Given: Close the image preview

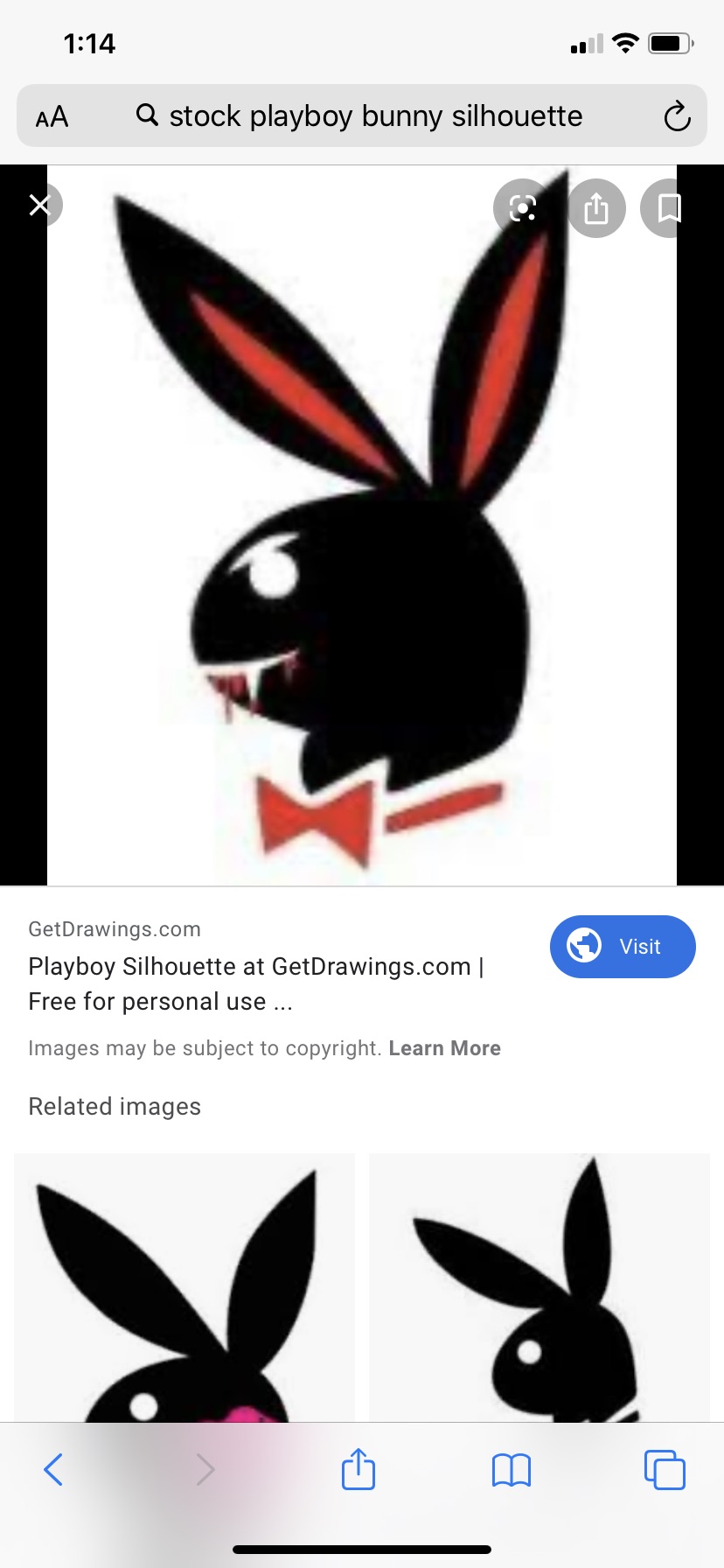Looking at the screenshot, I should click(x=39, y=206).
